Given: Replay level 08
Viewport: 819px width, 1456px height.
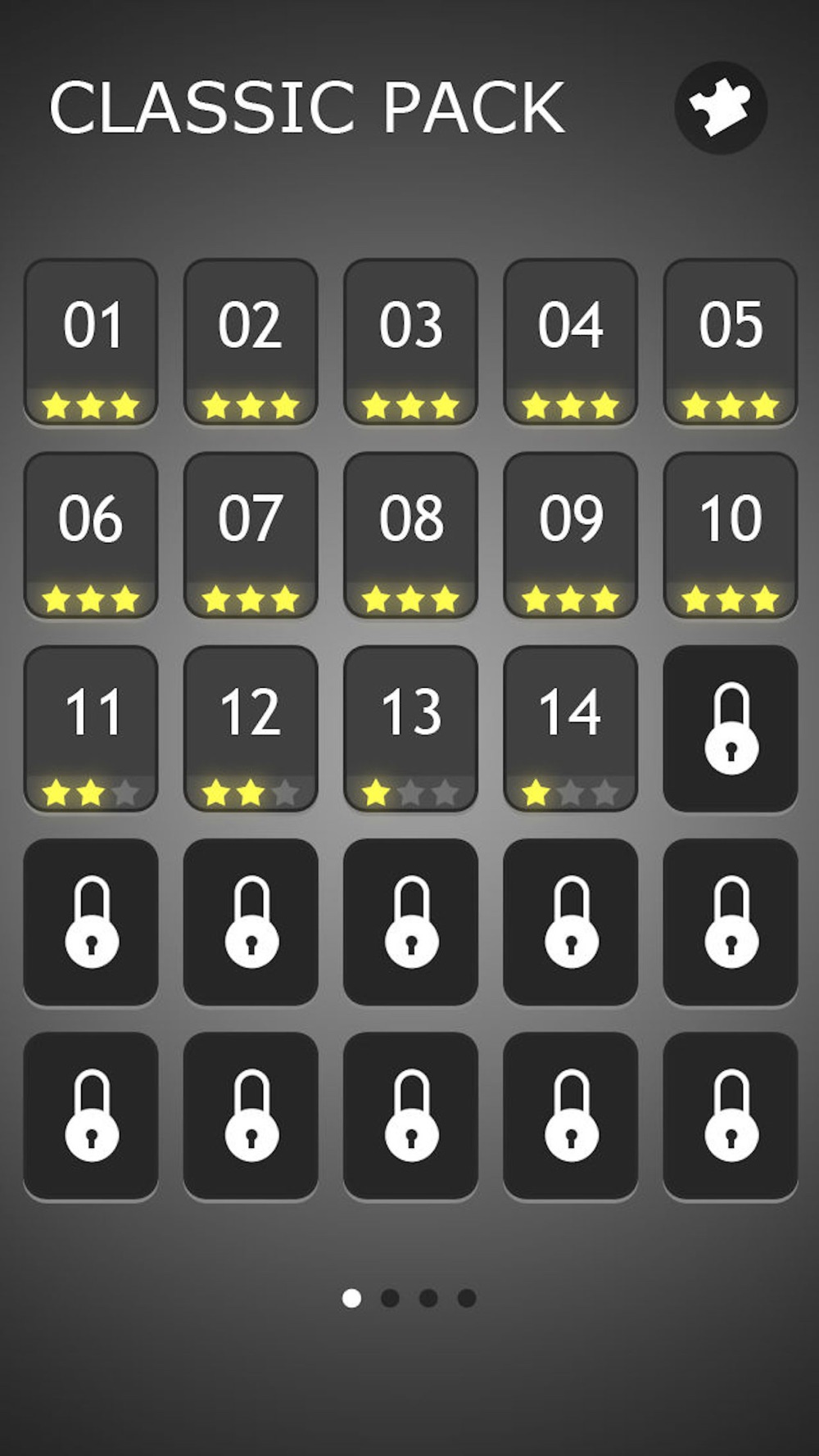Looking at the screenshot, I should (410, 536).
